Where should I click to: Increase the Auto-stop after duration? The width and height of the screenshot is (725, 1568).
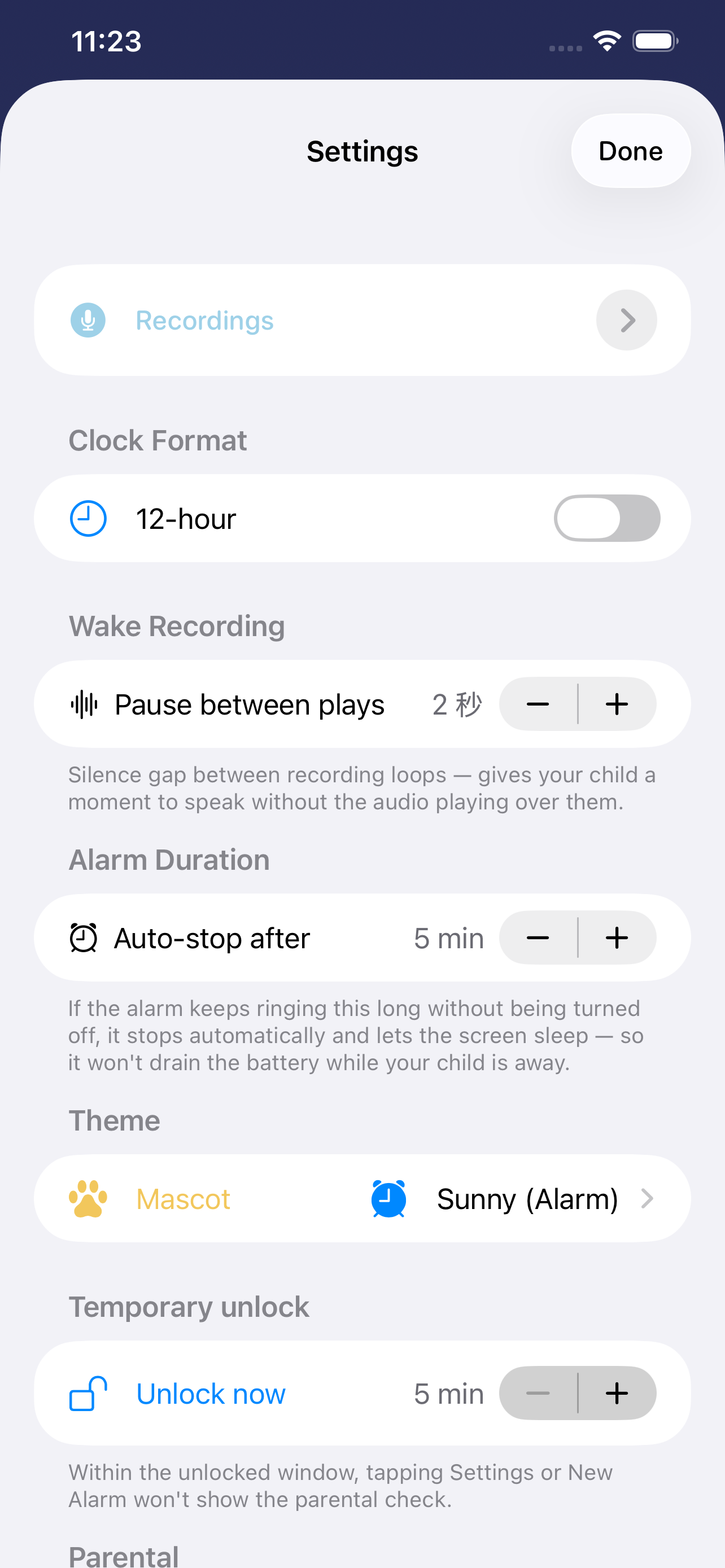click(x=617, y=938)
